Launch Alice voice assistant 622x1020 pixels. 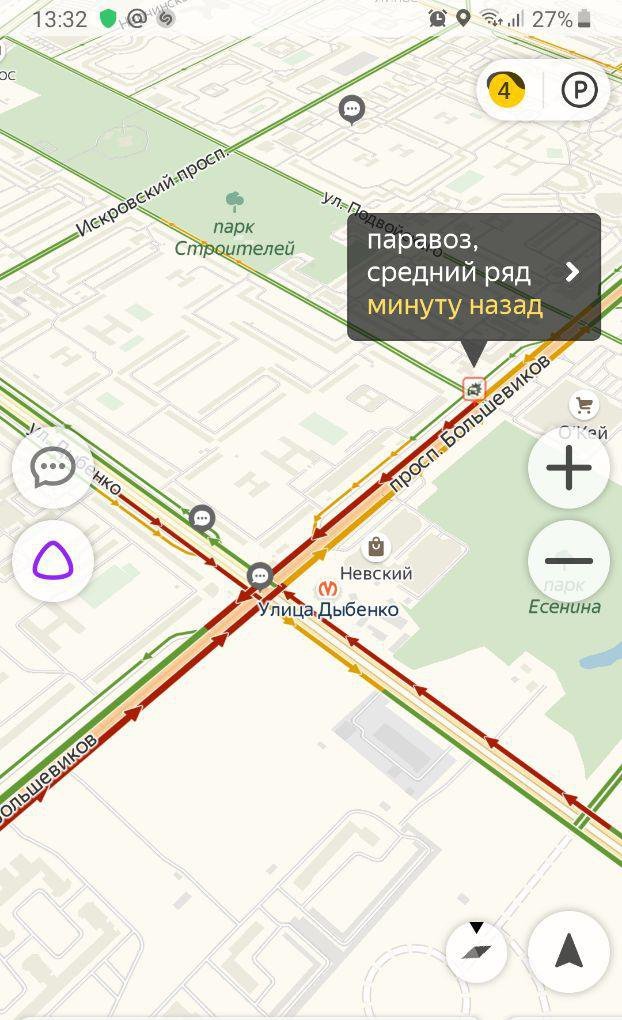(52, 560)
